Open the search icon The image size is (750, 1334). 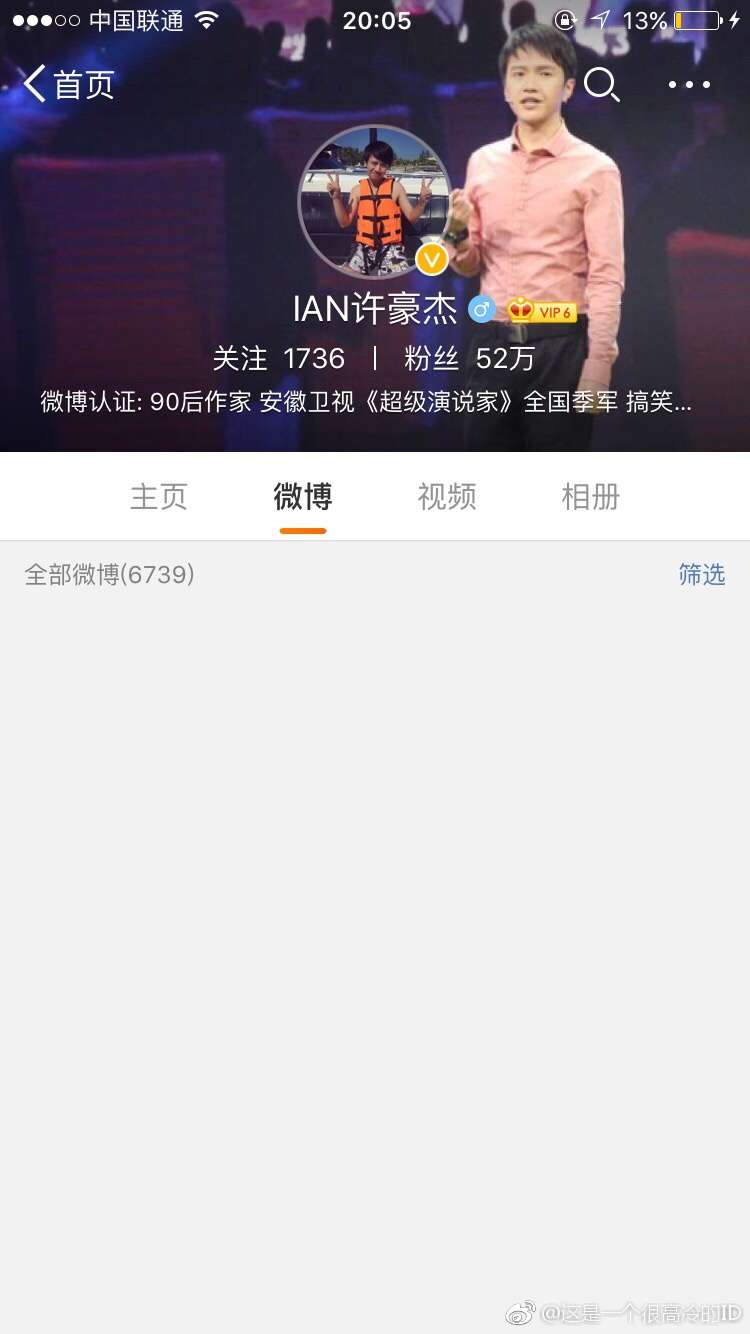coord(601,84)
